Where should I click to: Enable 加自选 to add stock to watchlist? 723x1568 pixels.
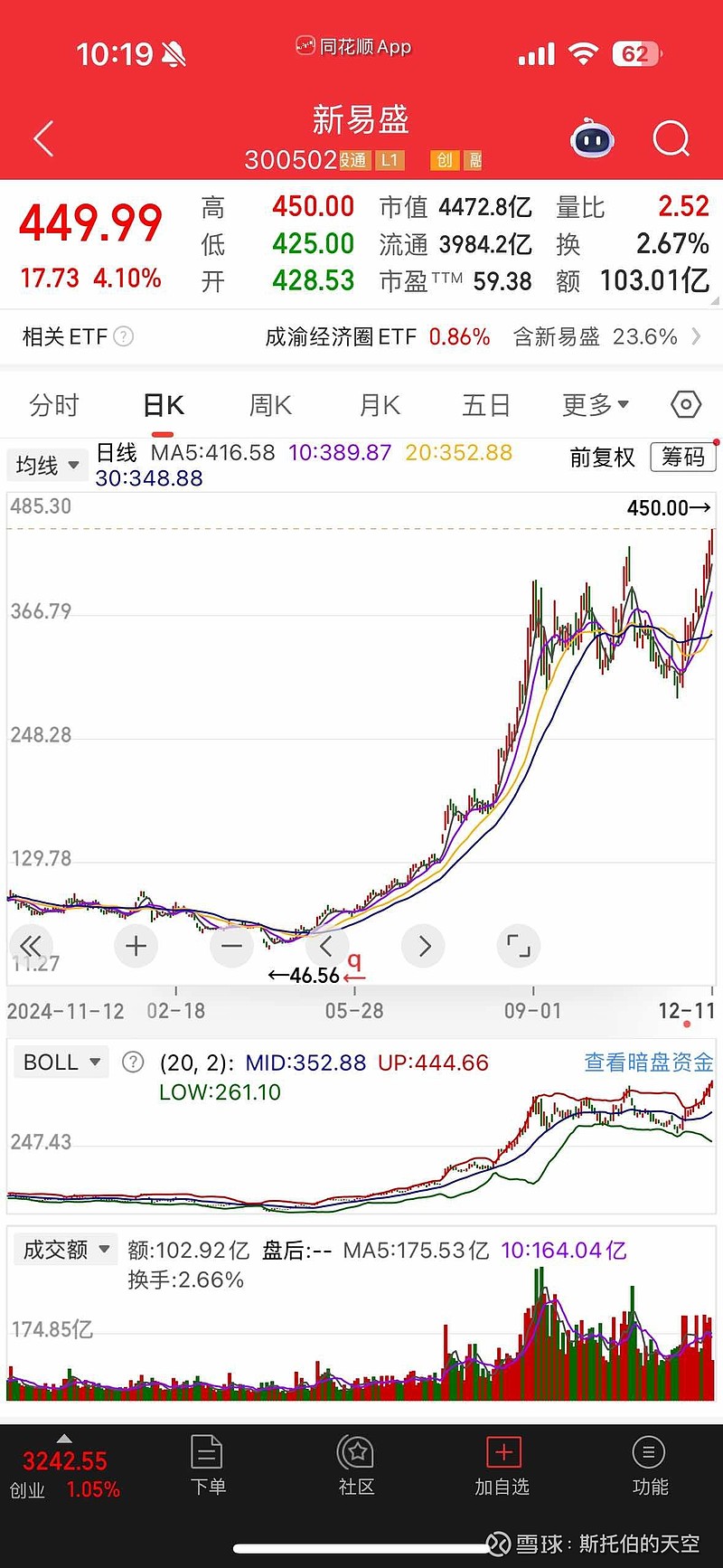502,1465
